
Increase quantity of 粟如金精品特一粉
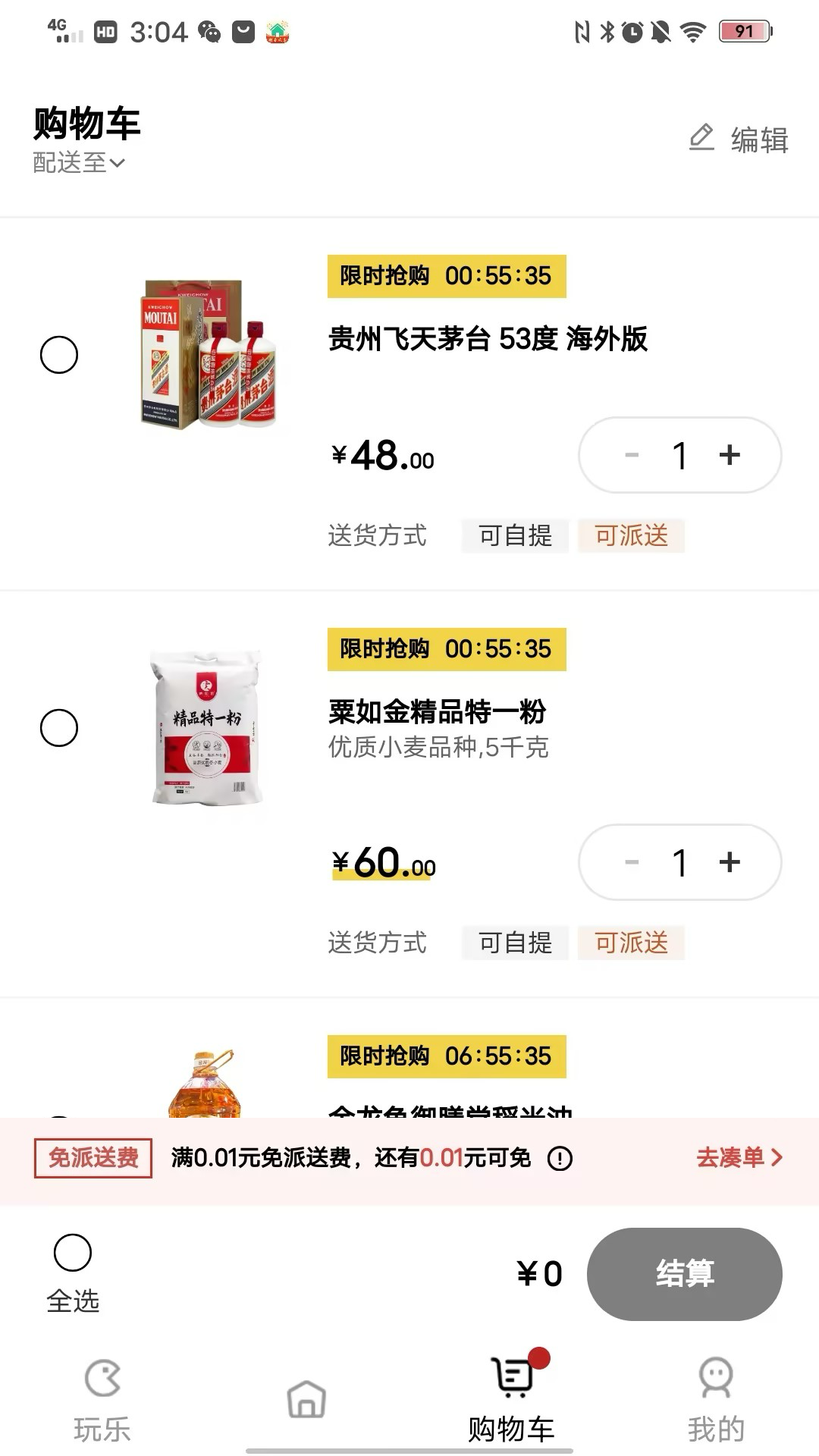tap(730, 862)
